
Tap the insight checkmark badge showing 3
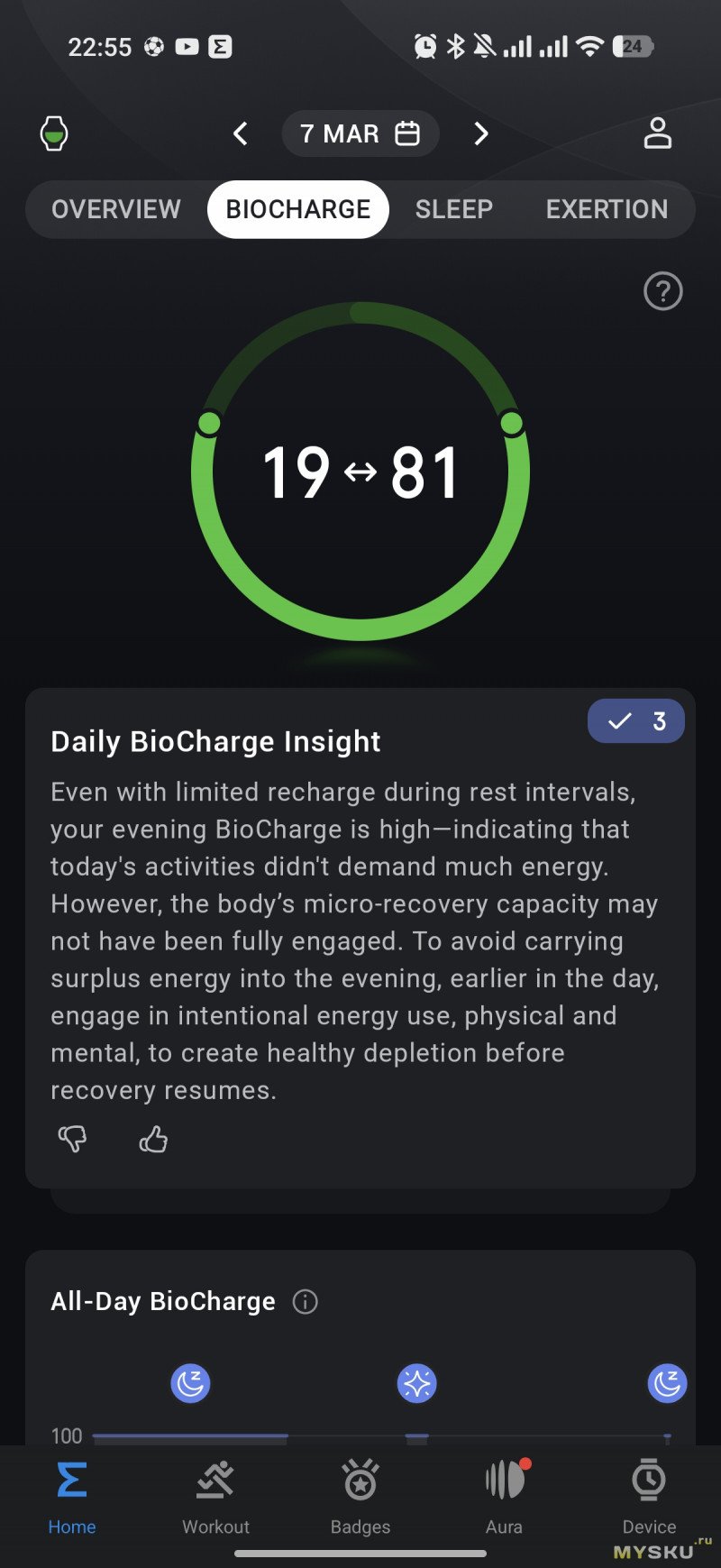pyautogui.click(x=635, y=721)
